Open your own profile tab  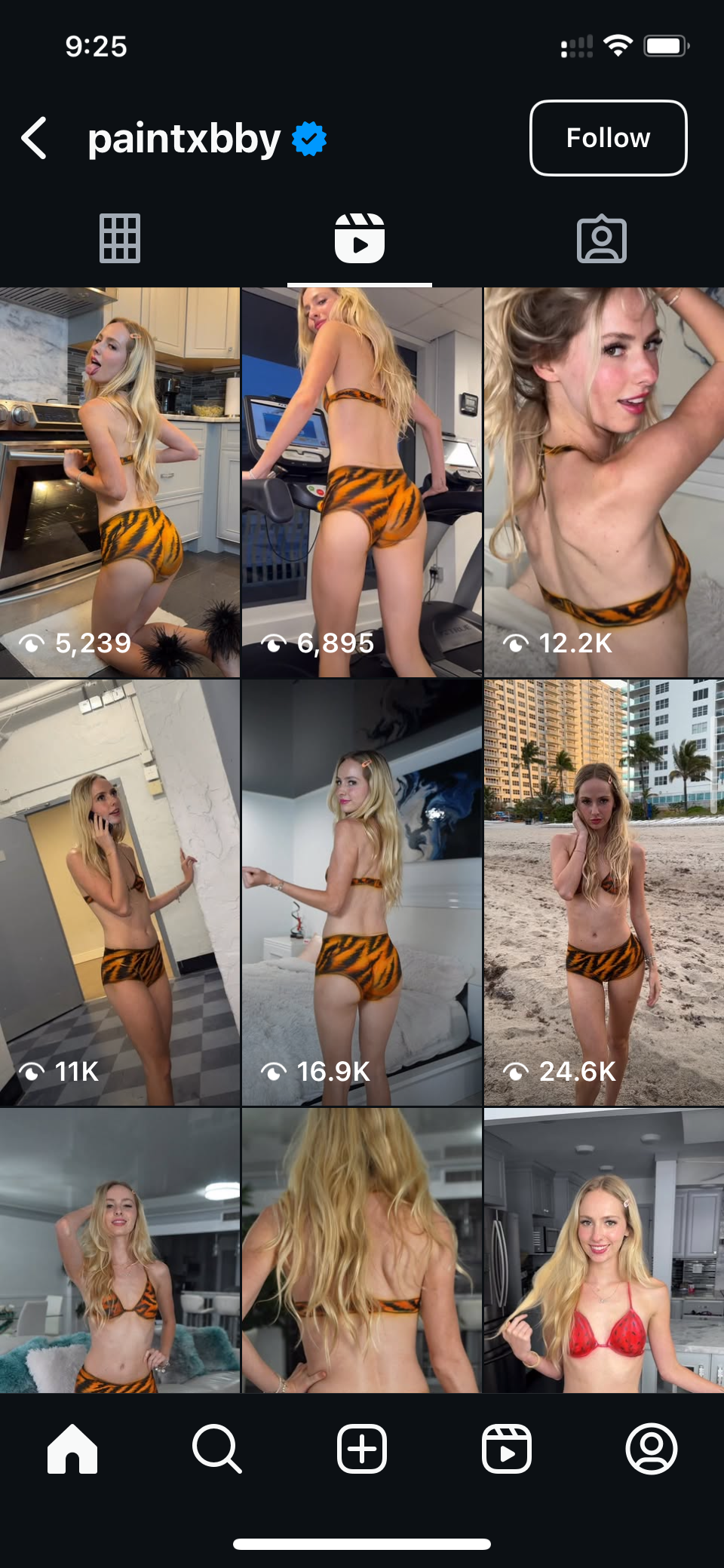pos(652,1449)
